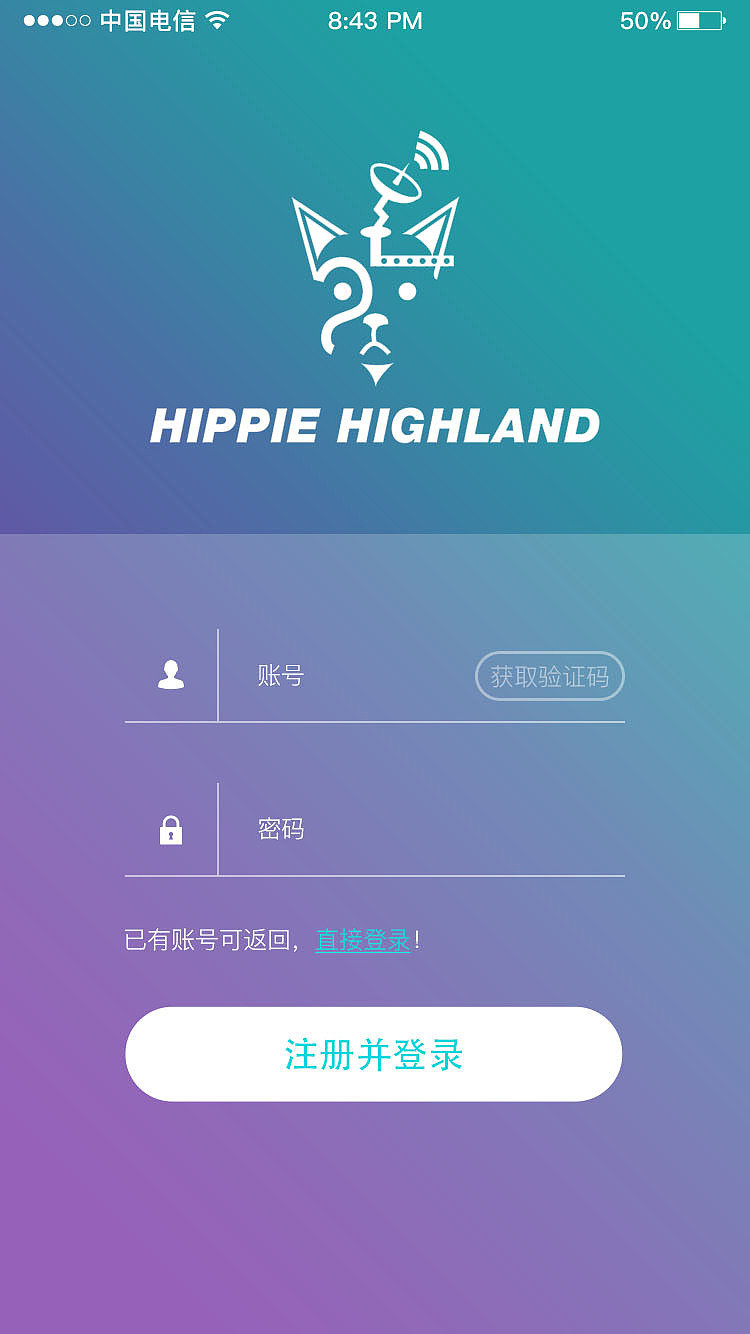
Task: Click the WiFi signal waves above the logo
Action: point(430,148)
